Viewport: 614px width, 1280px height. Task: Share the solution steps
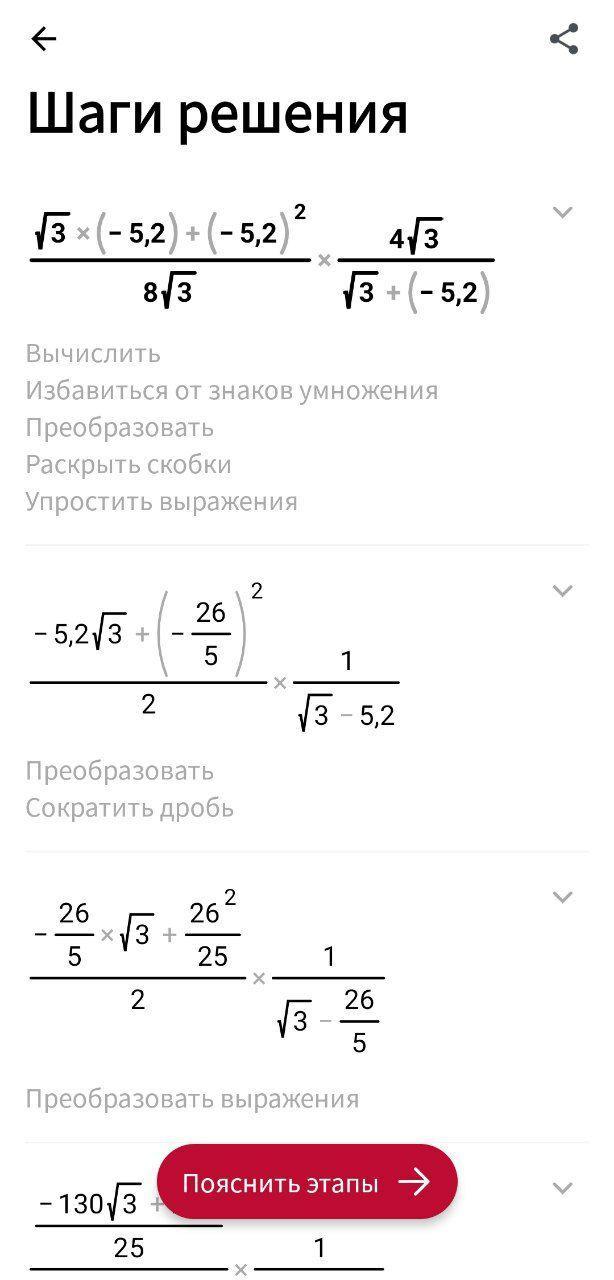coord(564,40)
